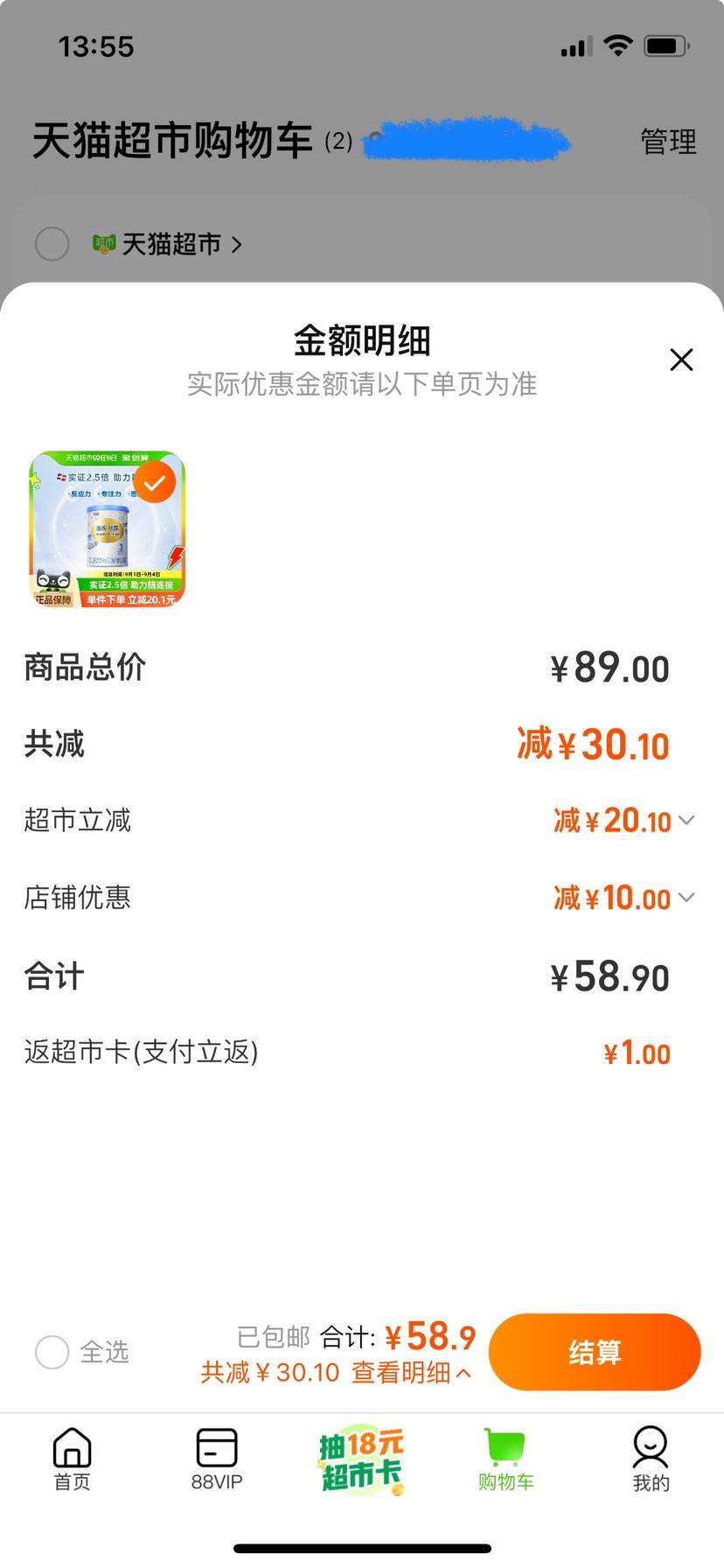The height and width of the screenshot is (1568, 724).
Task: Open the 购物车 tab
Action: click(505, 1459)
